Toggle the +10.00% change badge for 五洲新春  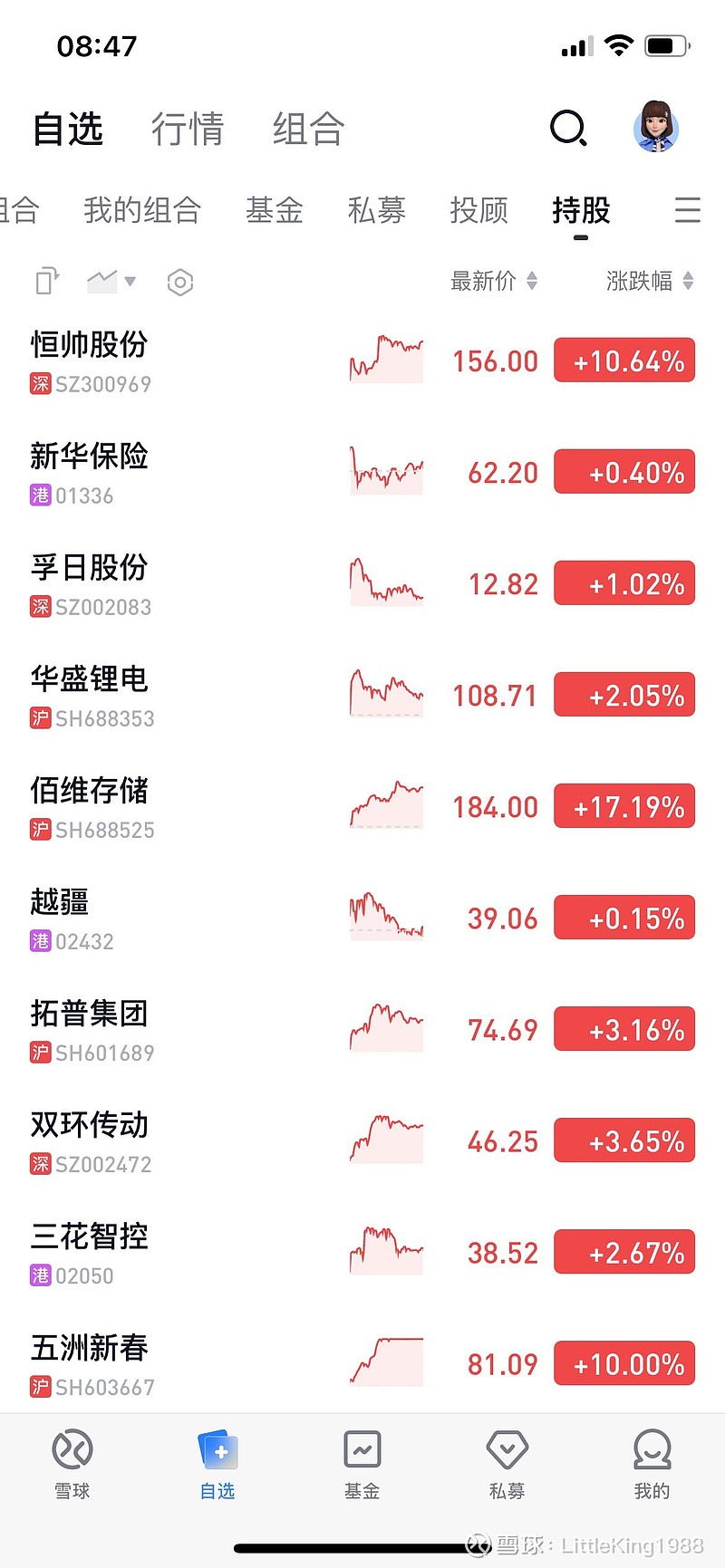pos(624,1363)
